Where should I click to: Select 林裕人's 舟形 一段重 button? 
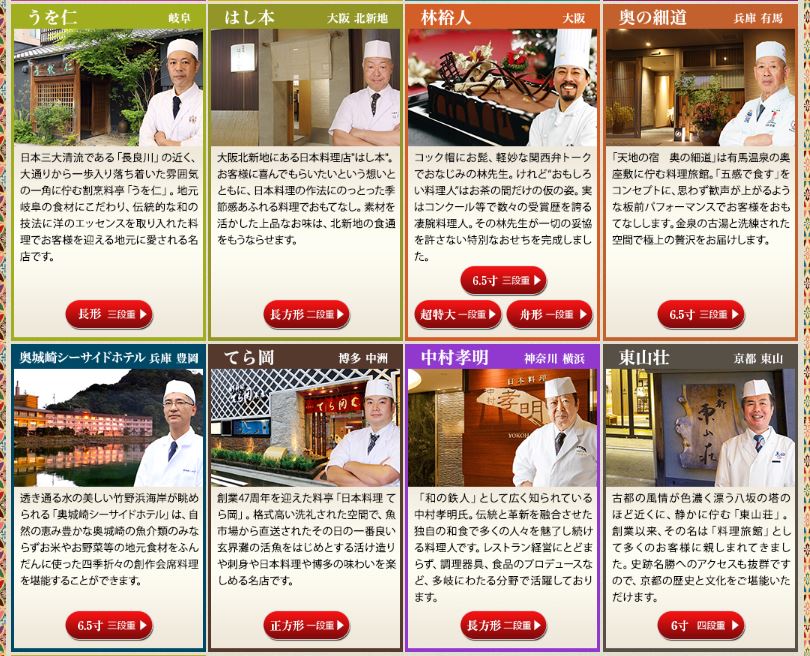(x=549, y=314)
